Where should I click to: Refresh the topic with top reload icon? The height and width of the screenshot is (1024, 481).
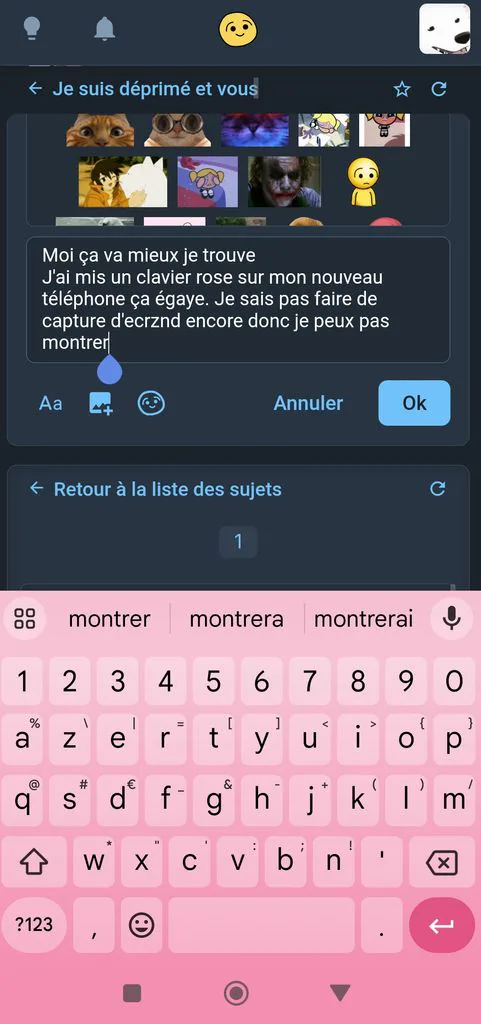click(x=439, y=89)
